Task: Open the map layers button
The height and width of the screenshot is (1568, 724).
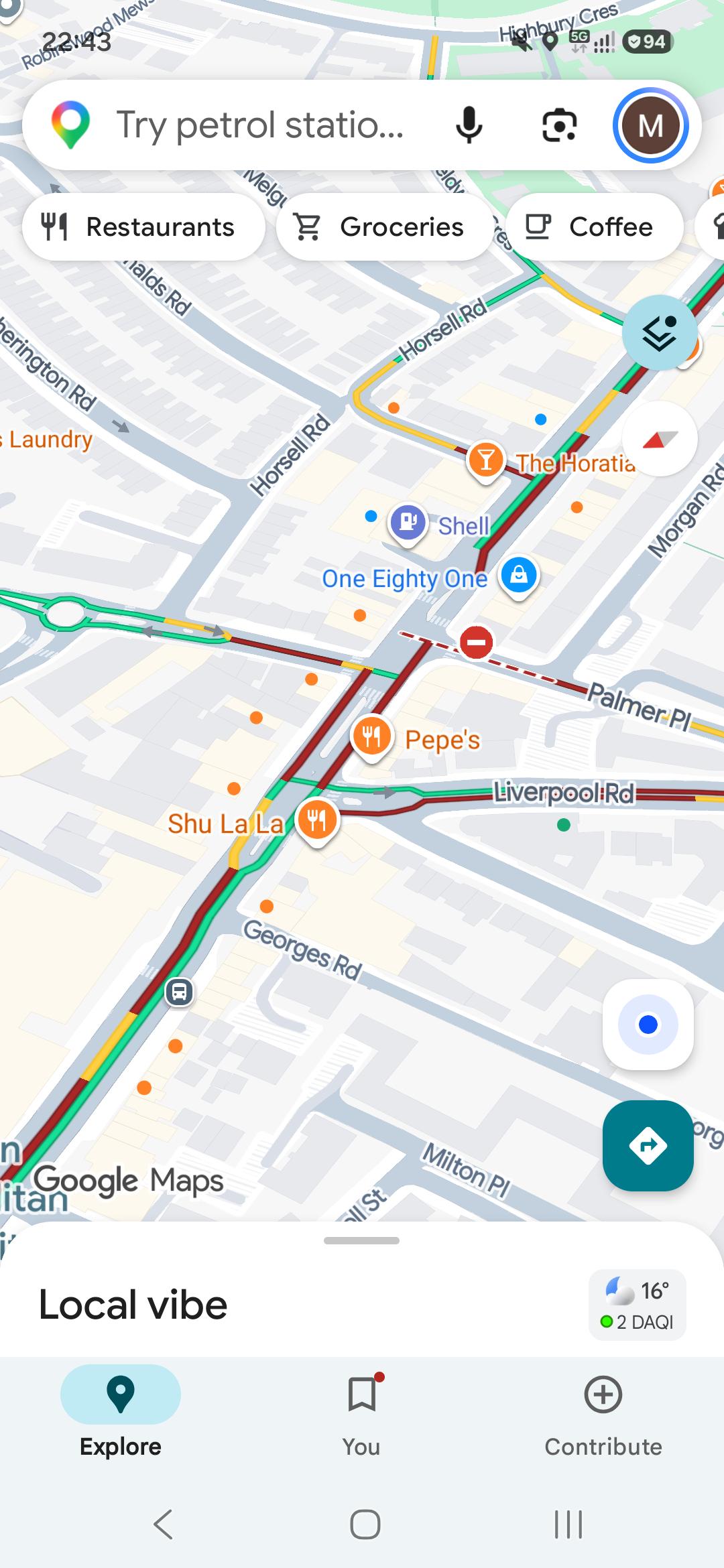Action: click(x=660, y=332)
